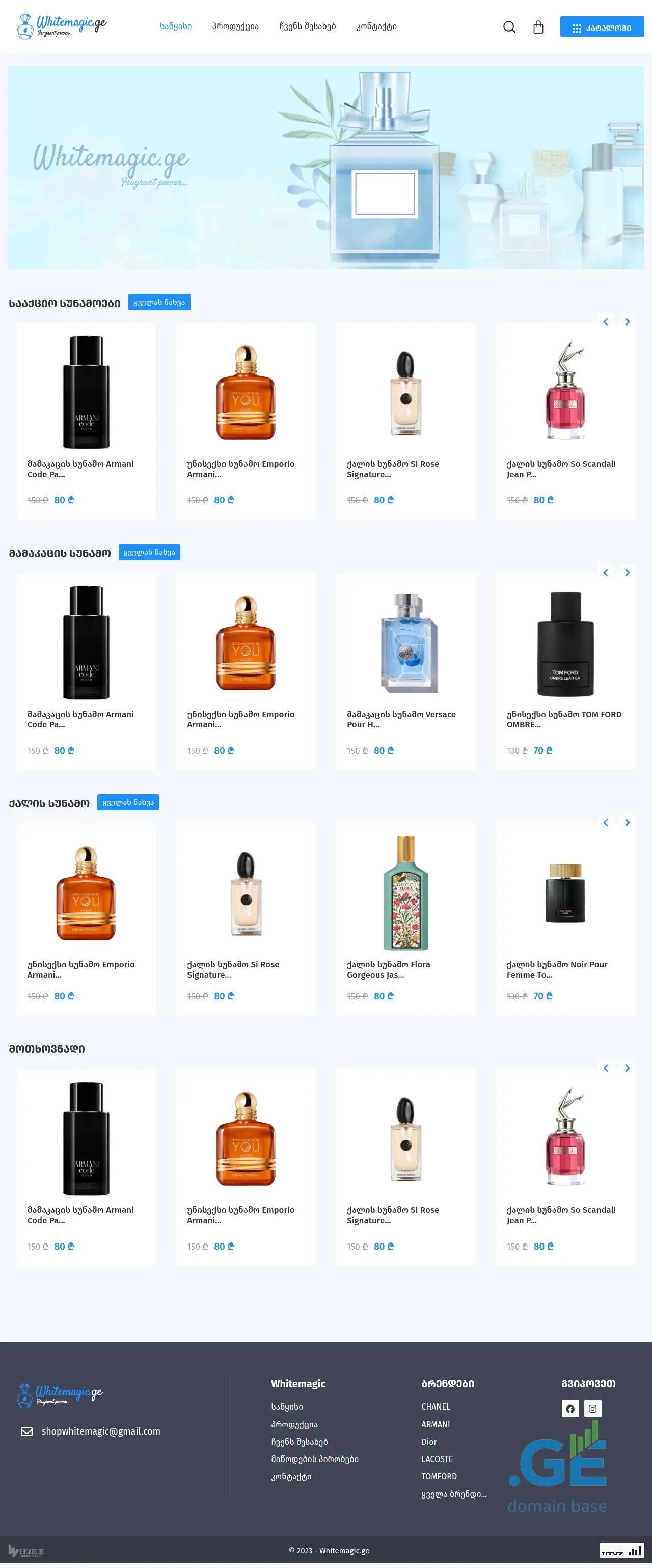The image size is (652, 1568).
Task: Open the Flora Gorgeous Jas... product card
Action: pyautogui.click(x=405, y=919)
